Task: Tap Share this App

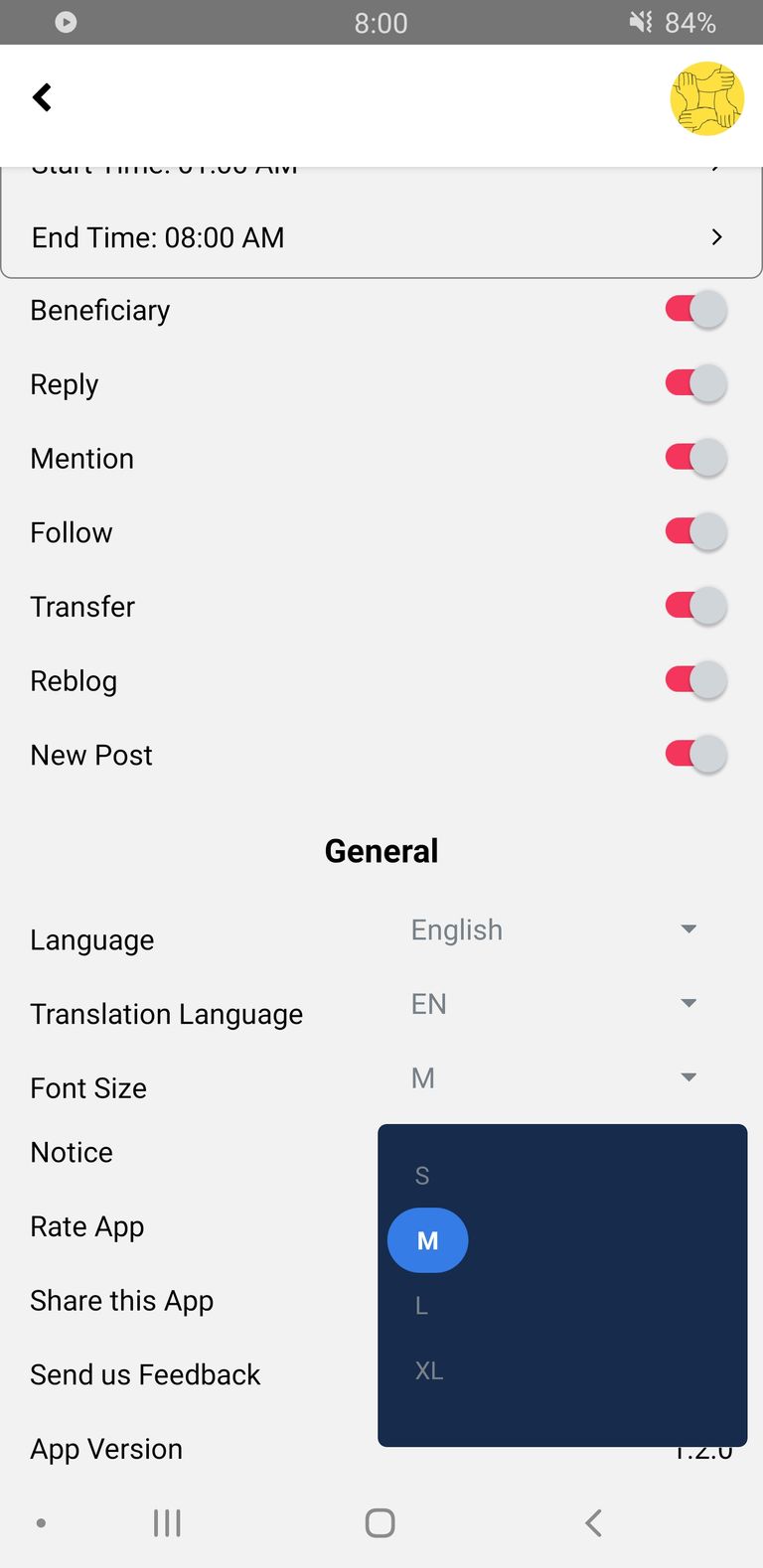Action: tap(122, 1301)
